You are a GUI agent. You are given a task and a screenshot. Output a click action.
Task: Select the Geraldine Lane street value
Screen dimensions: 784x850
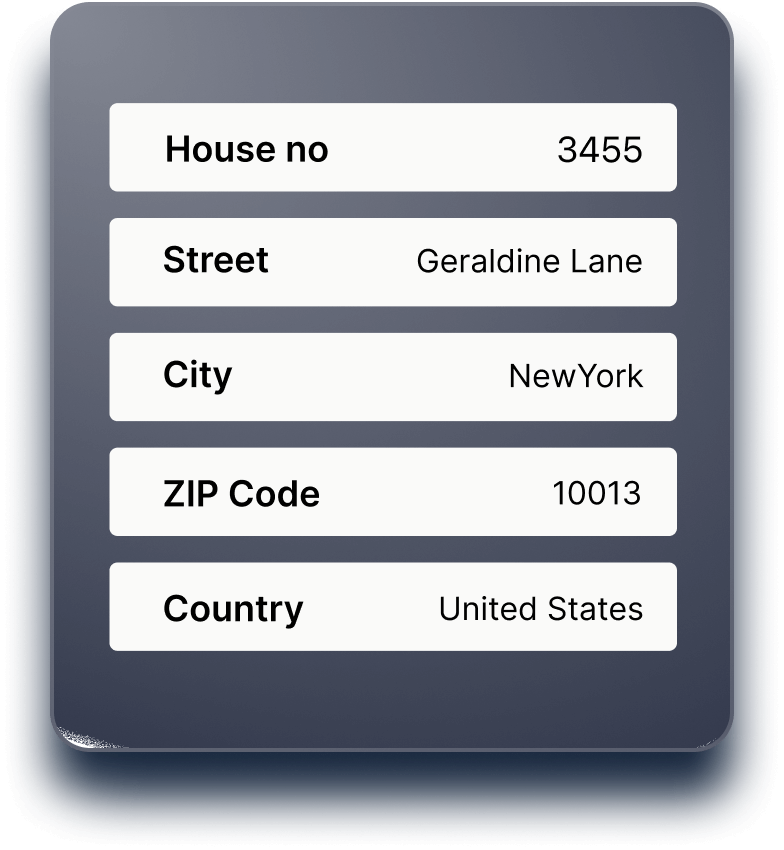[531, 261]
